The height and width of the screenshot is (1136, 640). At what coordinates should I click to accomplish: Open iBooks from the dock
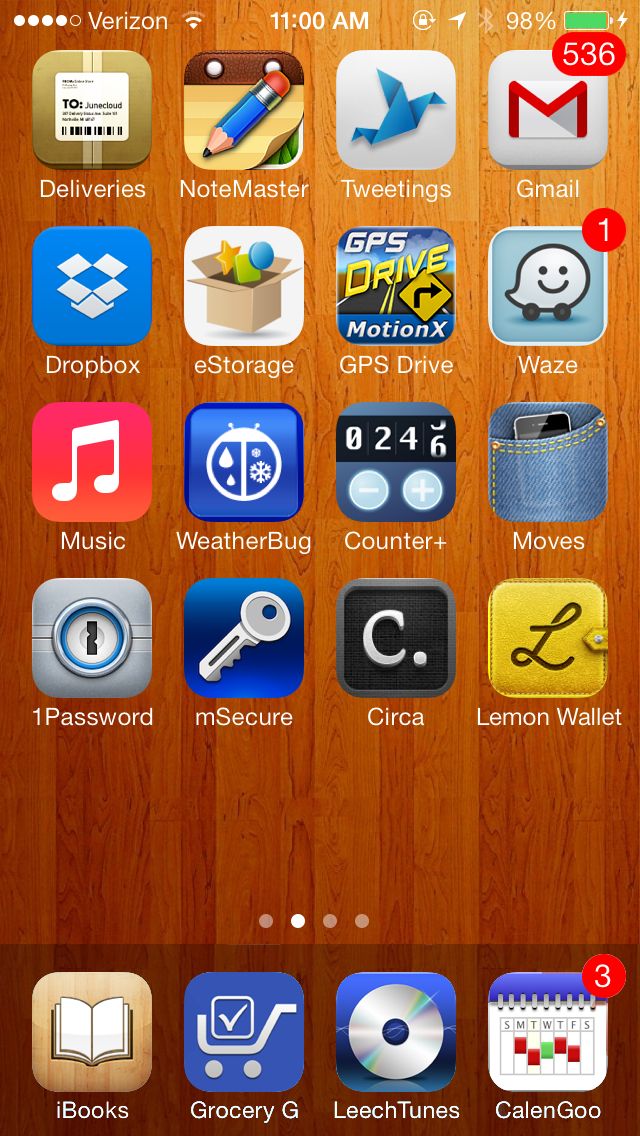[x=92, y=1032]
